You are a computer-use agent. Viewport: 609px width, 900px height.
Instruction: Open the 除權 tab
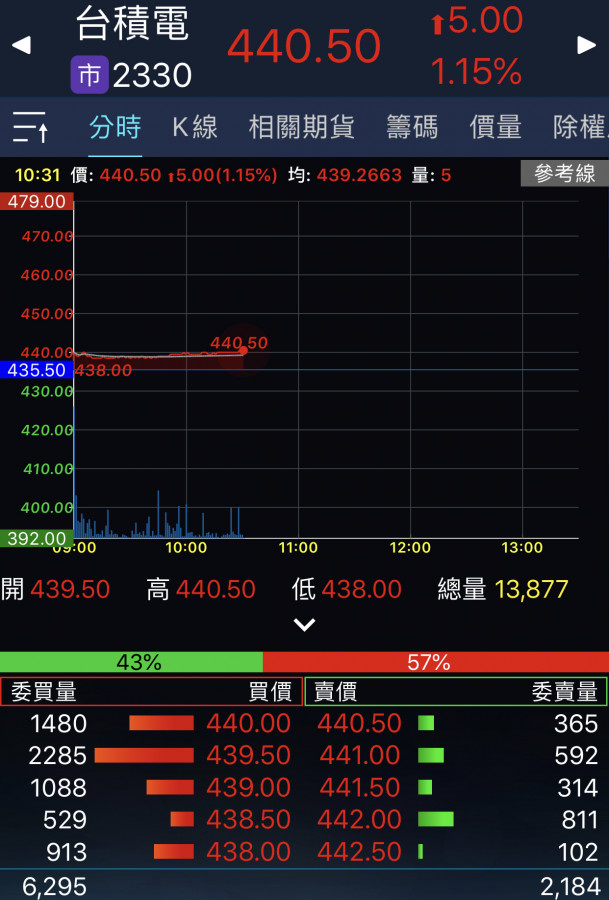click(x=580, y=127)
